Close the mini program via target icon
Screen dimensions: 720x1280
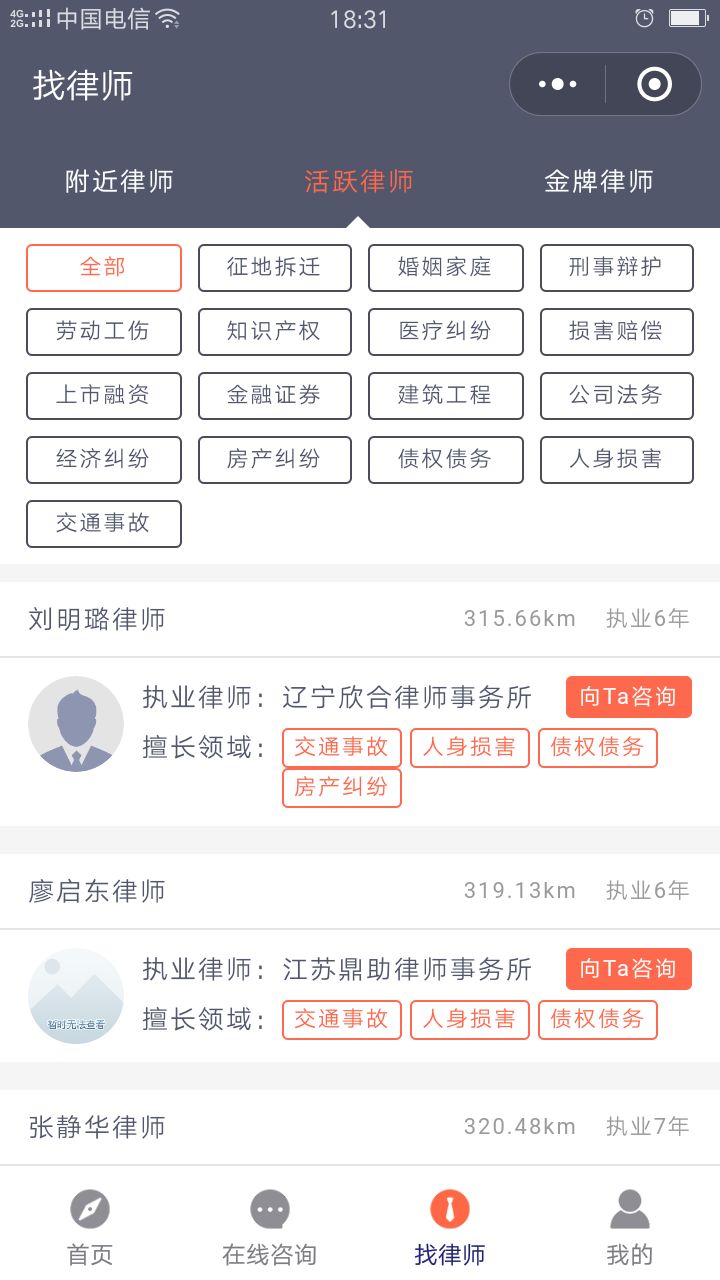(x=654, y=85)
